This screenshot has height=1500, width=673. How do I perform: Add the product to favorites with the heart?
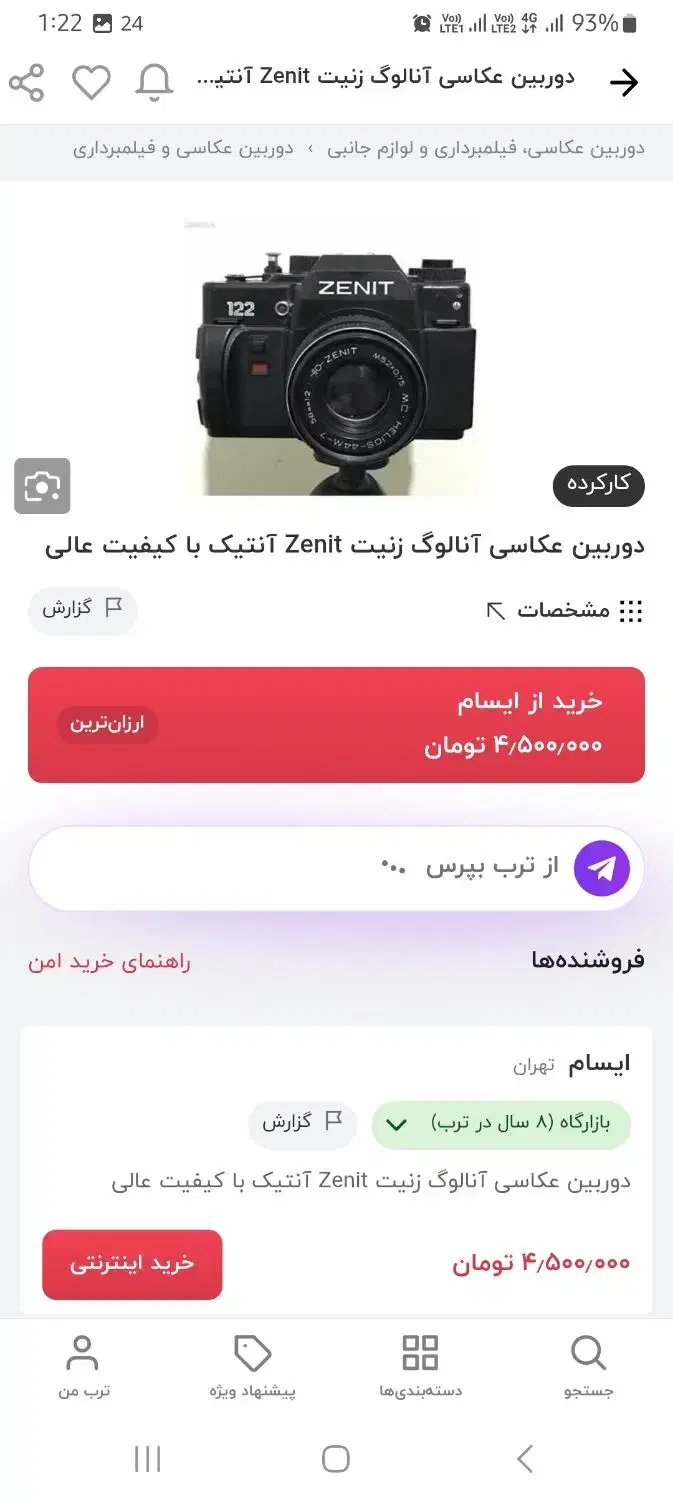coord(91,83)
